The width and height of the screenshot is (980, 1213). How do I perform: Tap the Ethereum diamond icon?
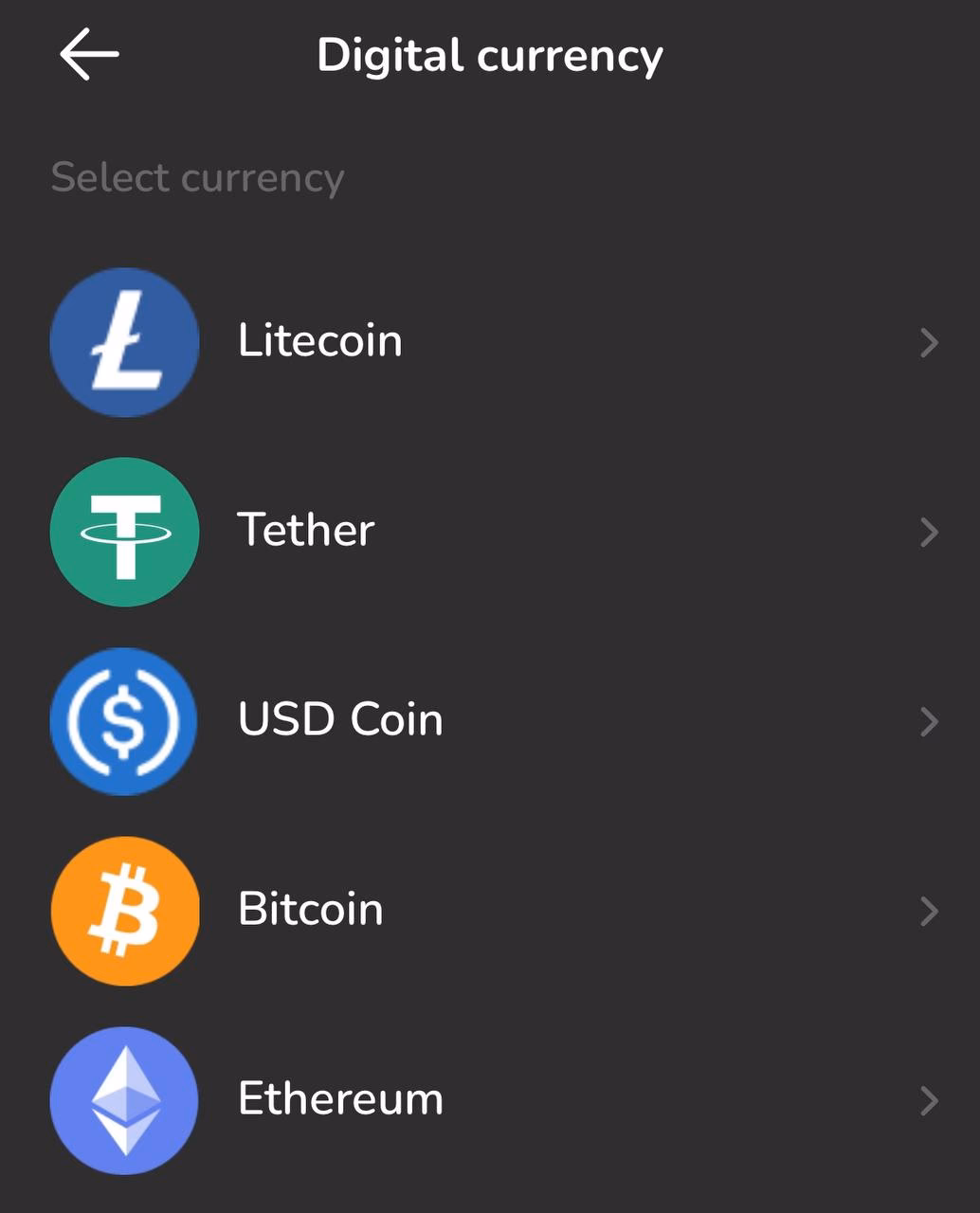point(124,1100)
